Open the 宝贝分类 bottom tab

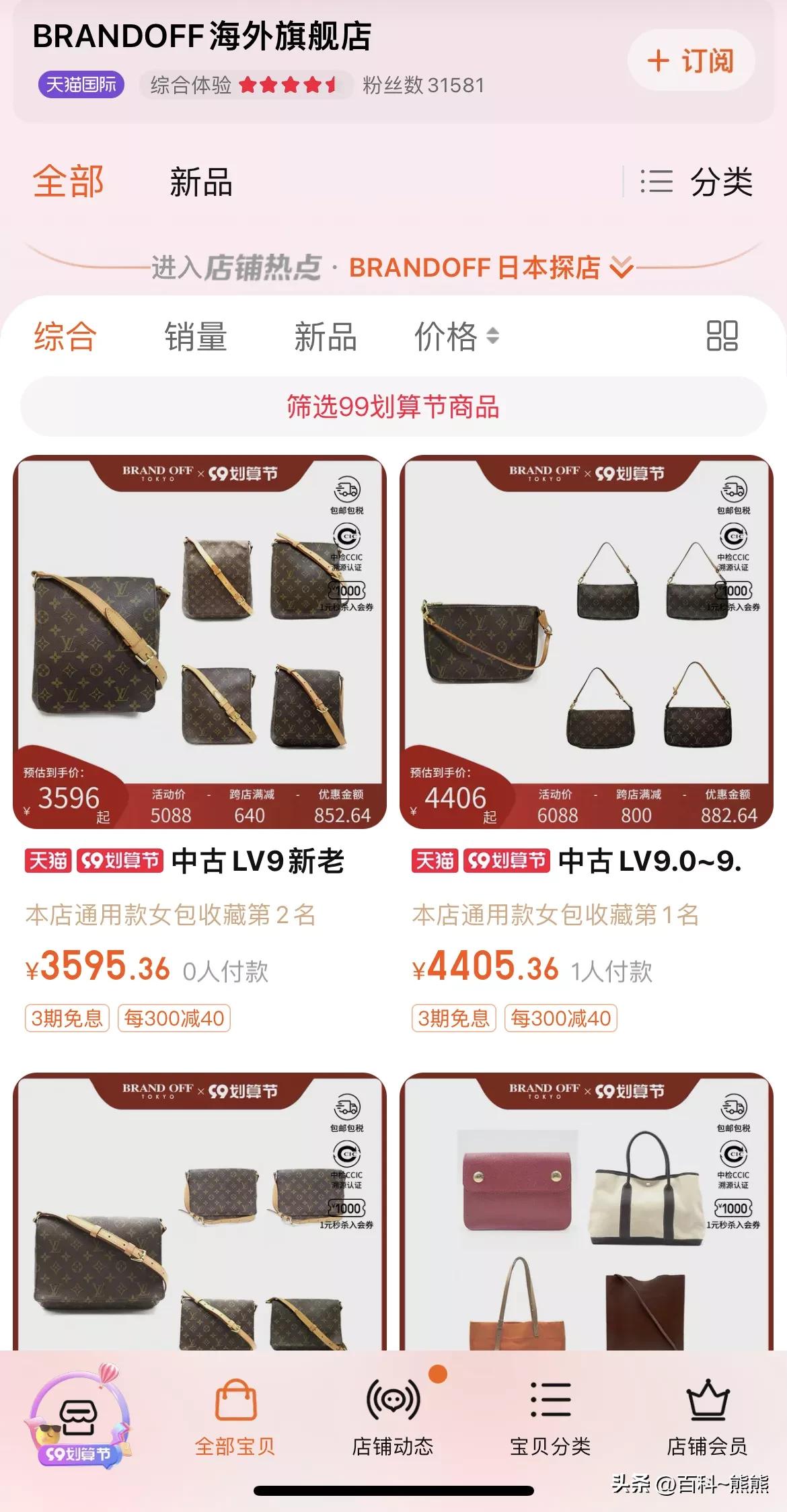click(x=550, y=1416)
